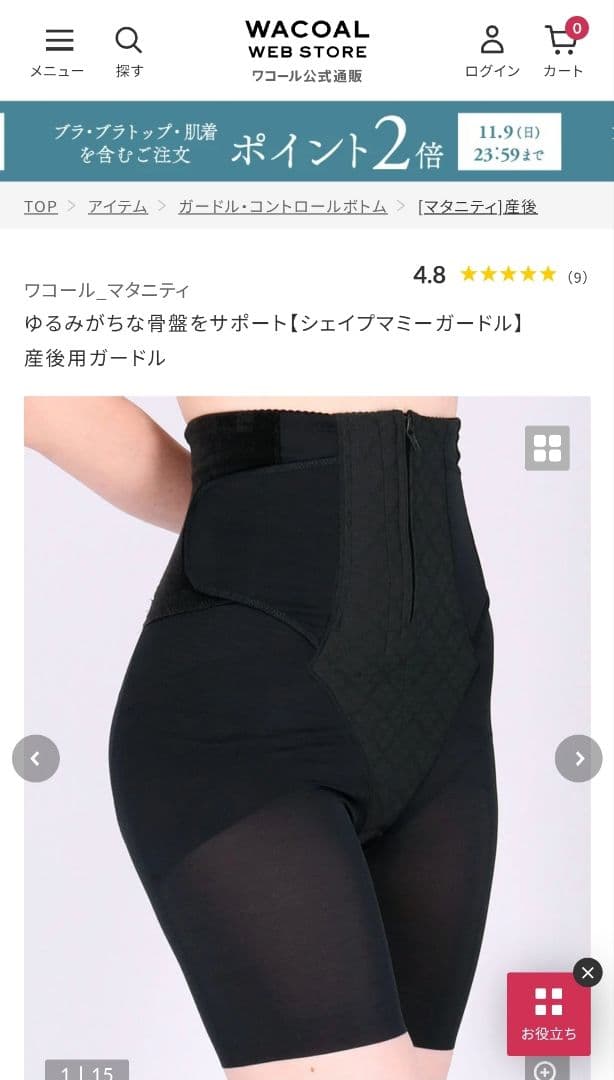Go to the Wacoal Web Store home page
The width and height of the screenshot is (614, 1080).
click(307, 50)
